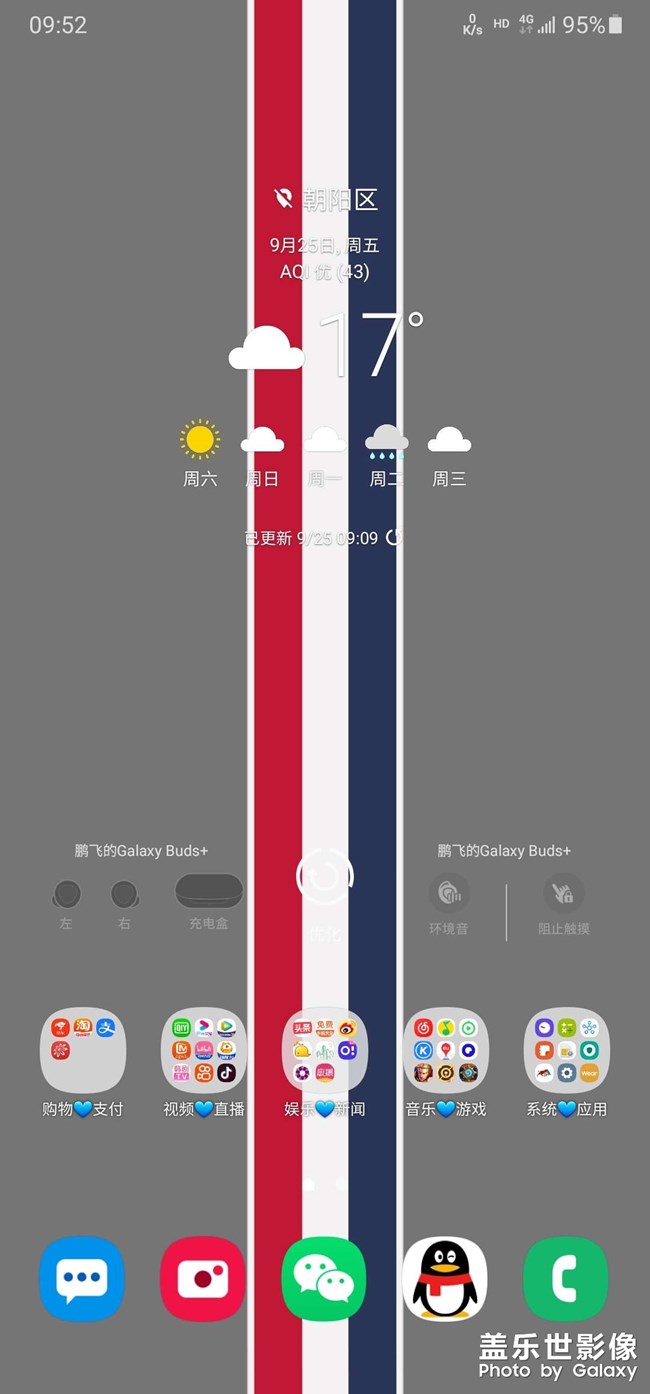Open the 系统应用 folder
Viewport: 650px width, 1394px height.
(x=567, y=1050)
